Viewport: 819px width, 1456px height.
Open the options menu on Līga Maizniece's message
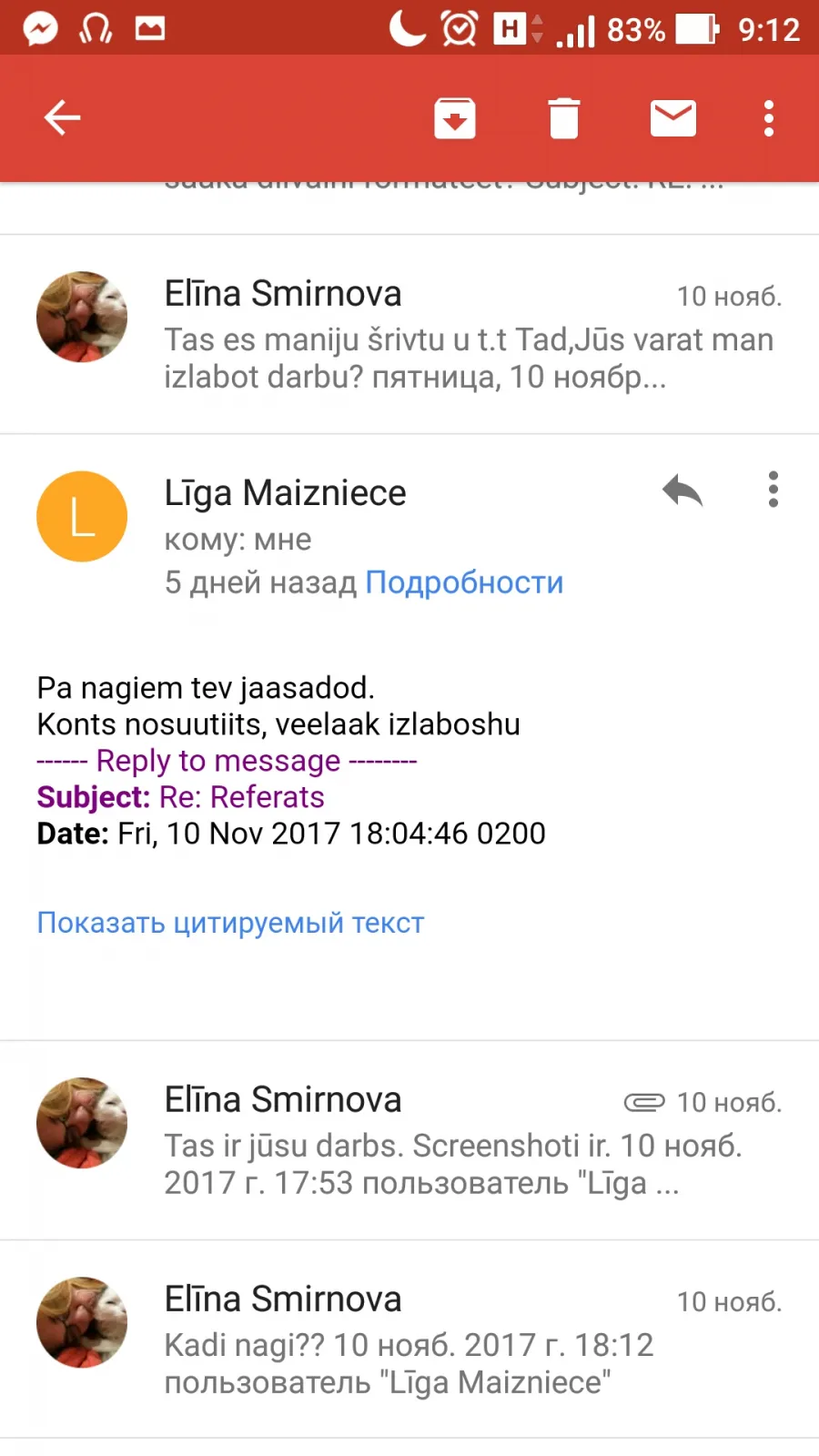coord(773,490)
